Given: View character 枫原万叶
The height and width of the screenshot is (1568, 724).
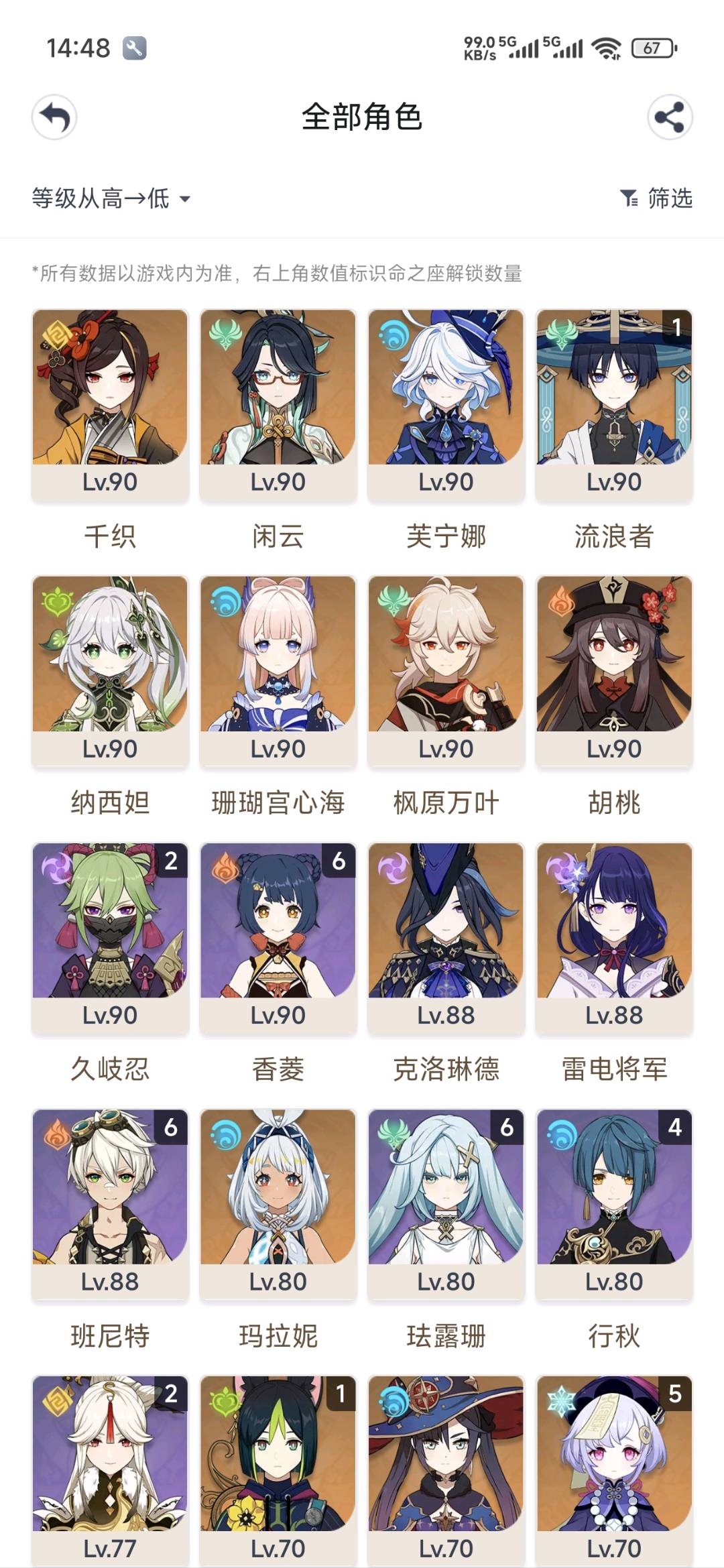Looking at the screenshot, I should [446, 669].
